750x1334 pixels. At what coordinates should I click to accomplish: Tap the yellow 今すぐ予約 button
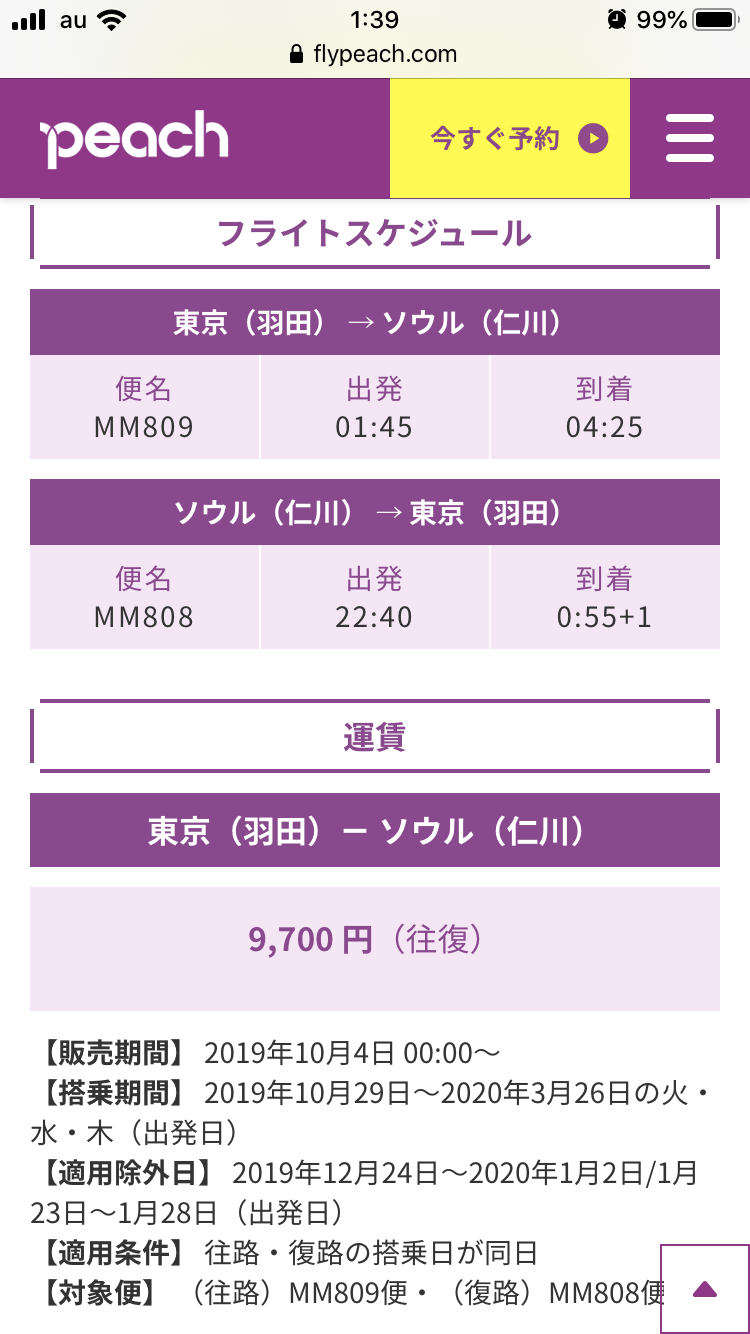(510, 138)
